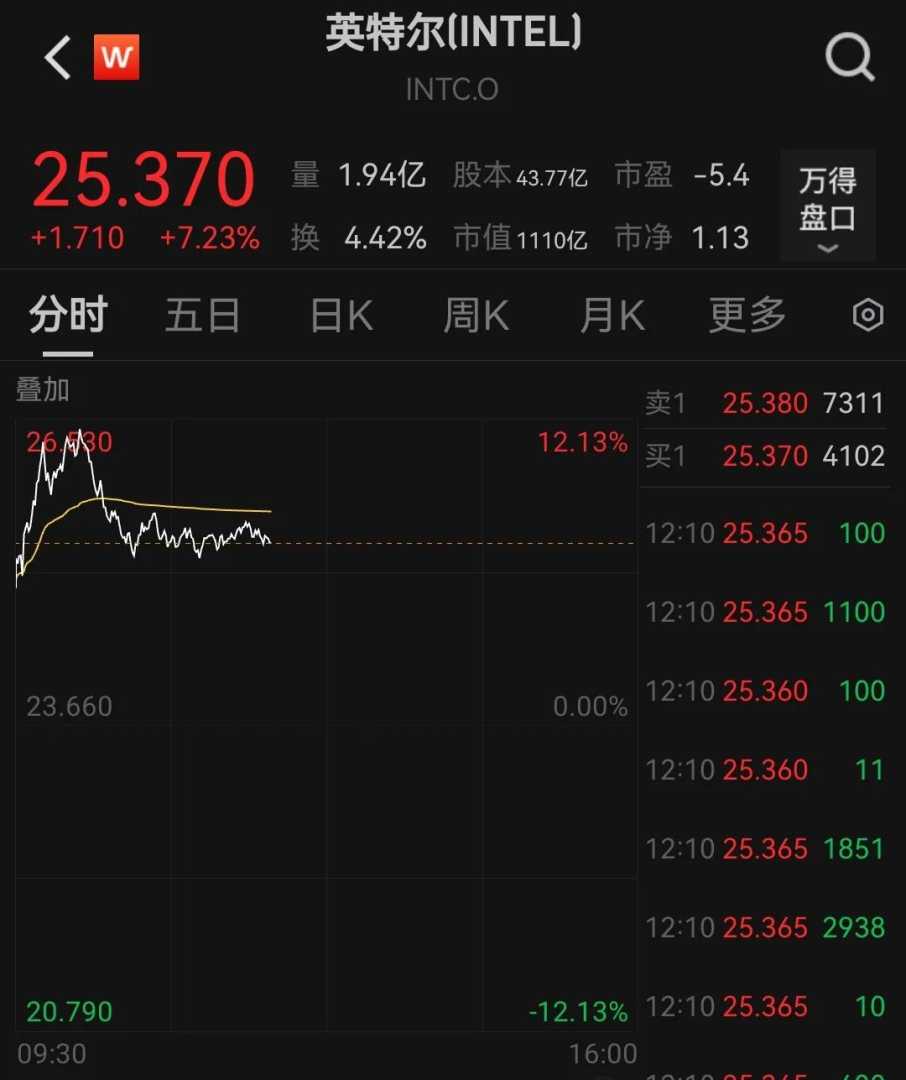Switch to the 分时 chart tab
The width and height of the screenshot is (906, 1080).
pos(68,316)
